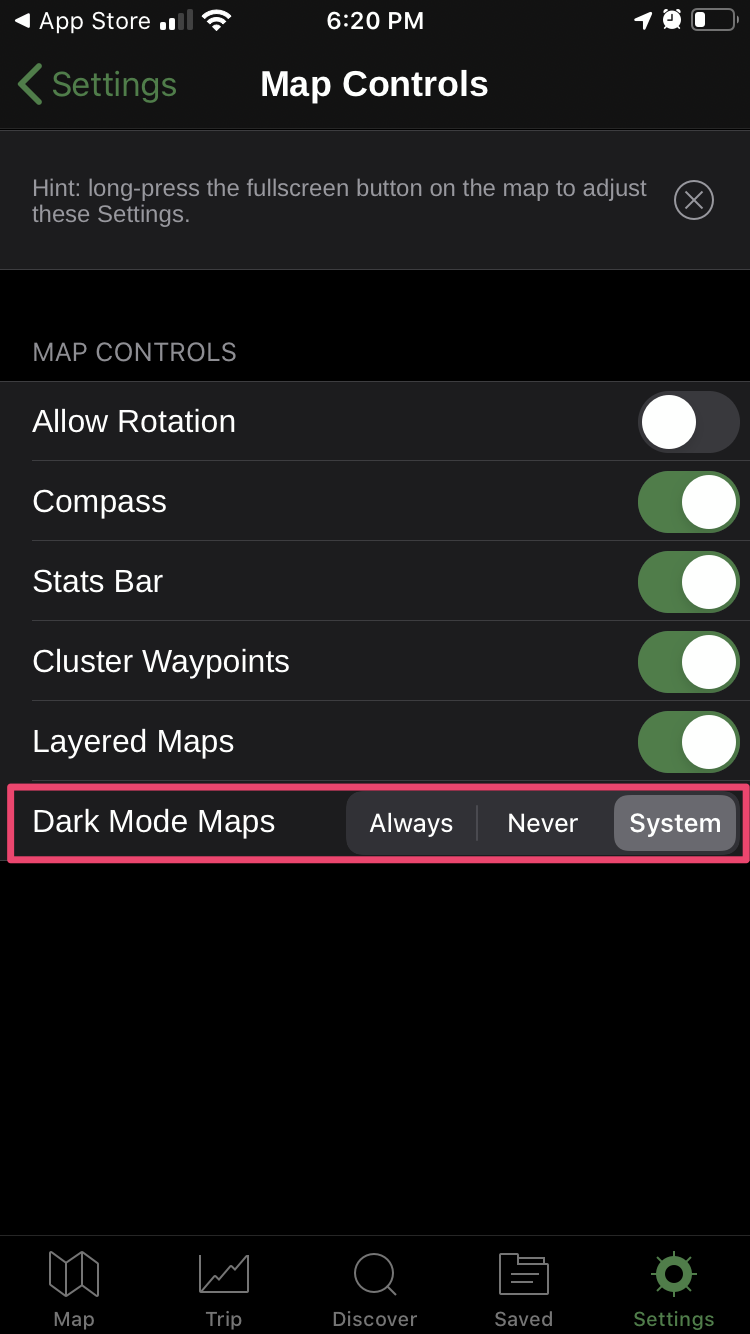Disable the Stats Bar switch
This screenshot has height=1334, width=750.
688,581
